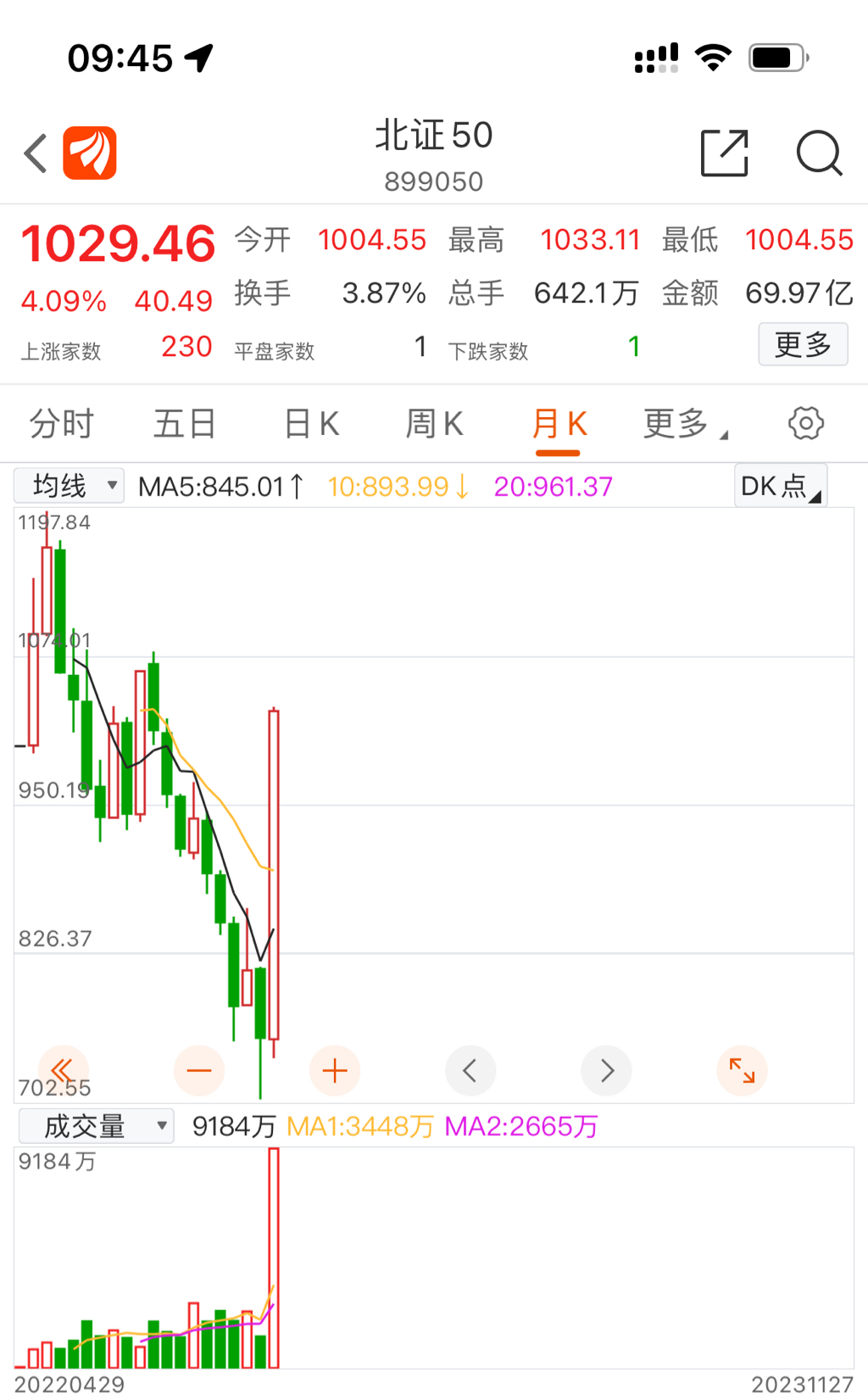The image size is (868, 1400).
Task: Jump to earliest data with double-arrow
Action: [x=64, y=1070]
